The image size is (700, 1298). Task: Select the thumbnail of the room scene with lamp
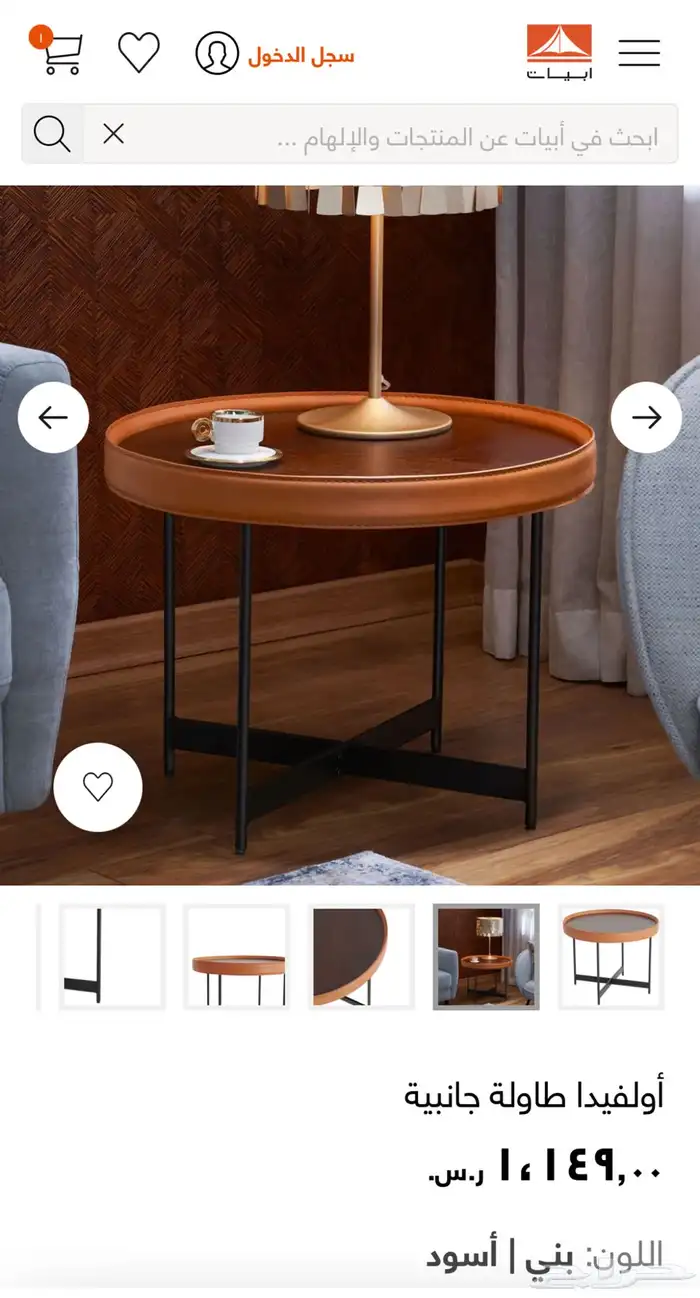point(486,957)
